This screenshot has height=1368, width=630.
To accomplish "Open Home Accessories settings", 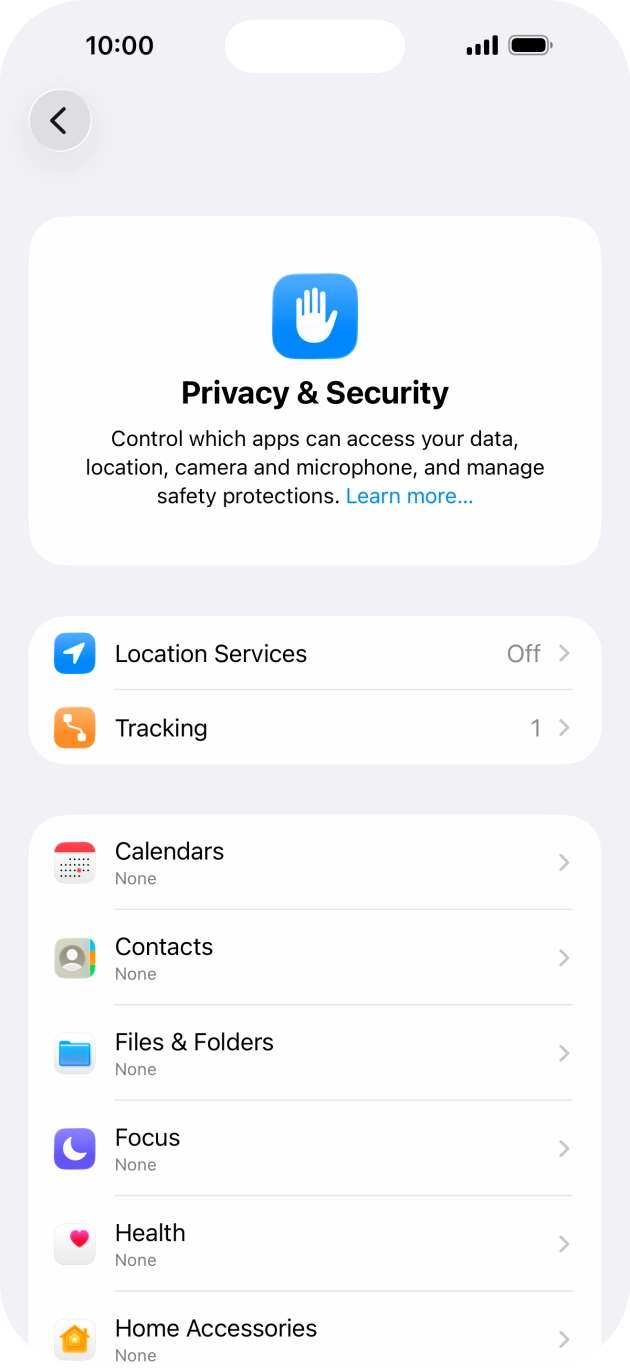I will pos(314,1338).
